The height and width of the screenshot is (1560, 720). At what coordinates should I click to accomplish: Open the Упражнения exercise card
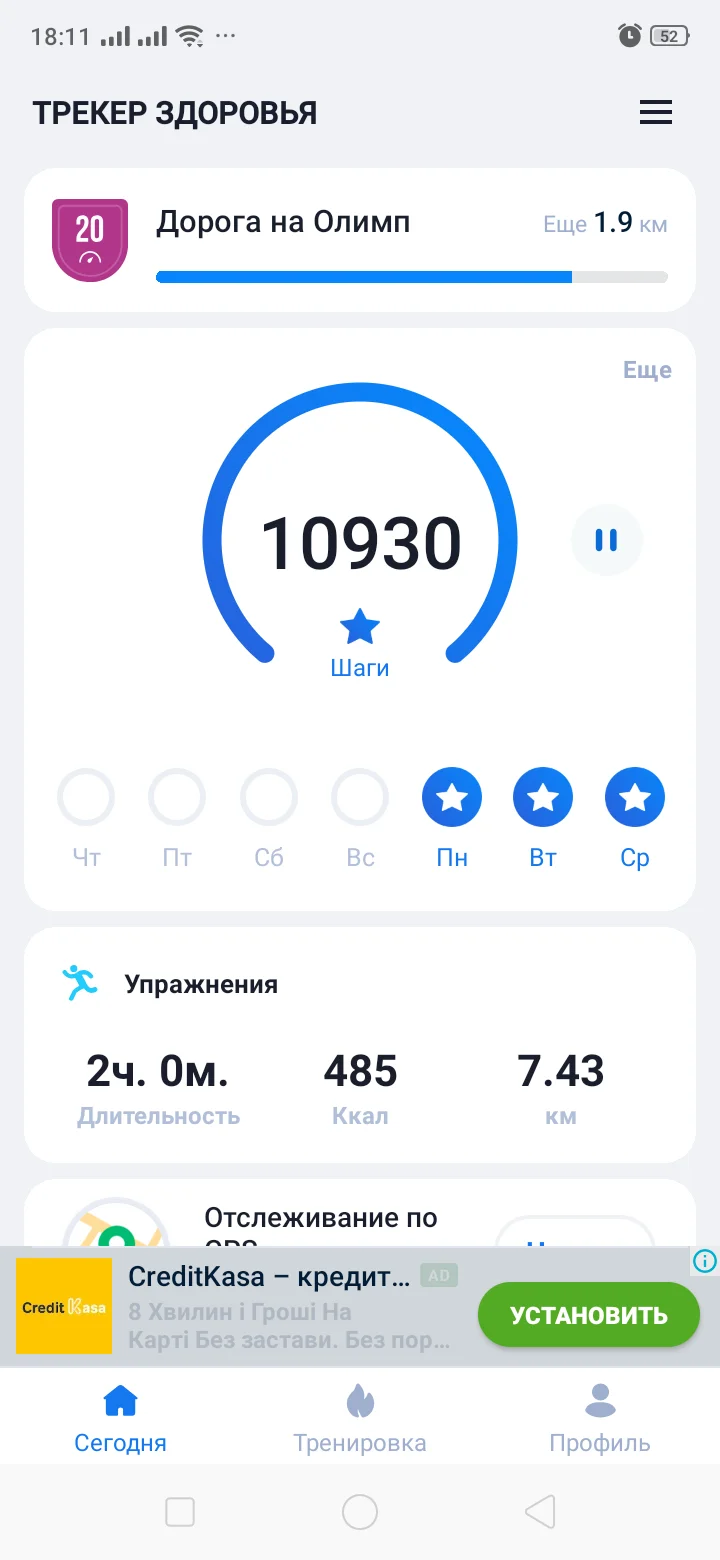coord(360,1045)
